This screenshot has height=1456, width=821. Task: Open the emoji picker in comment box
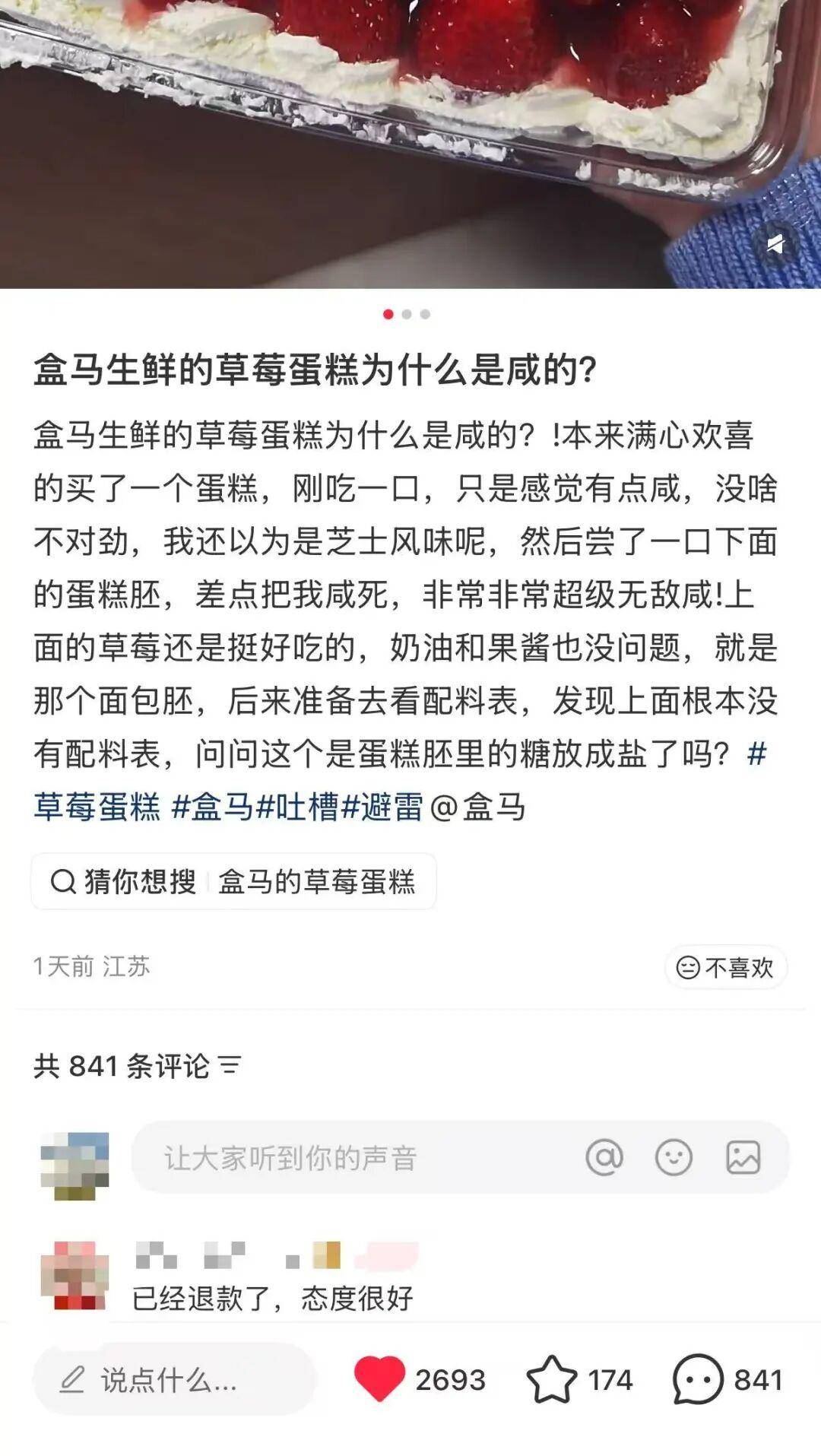(x=674, y=1158)
